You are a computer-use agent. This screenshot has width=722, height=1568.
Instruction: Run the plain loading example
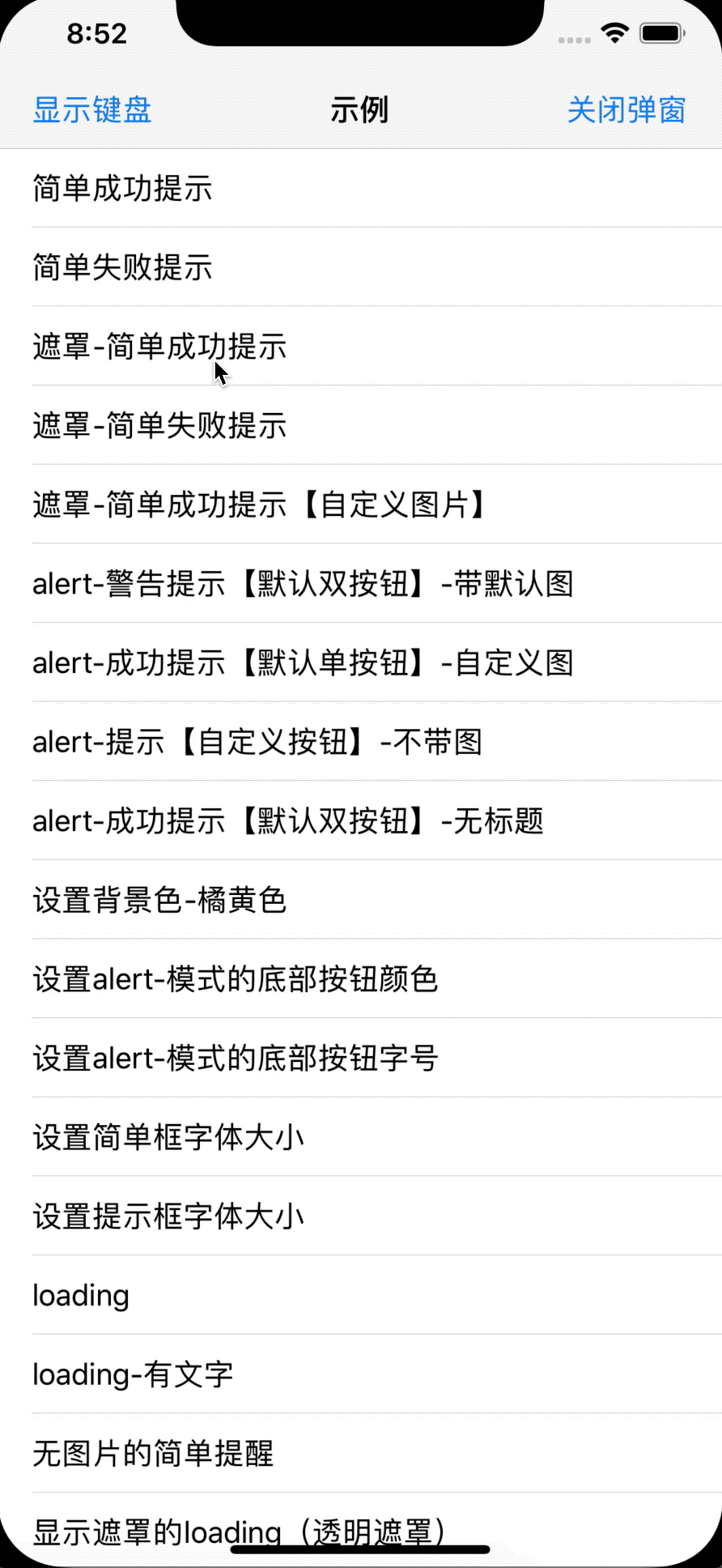(x=81, y=1295)
